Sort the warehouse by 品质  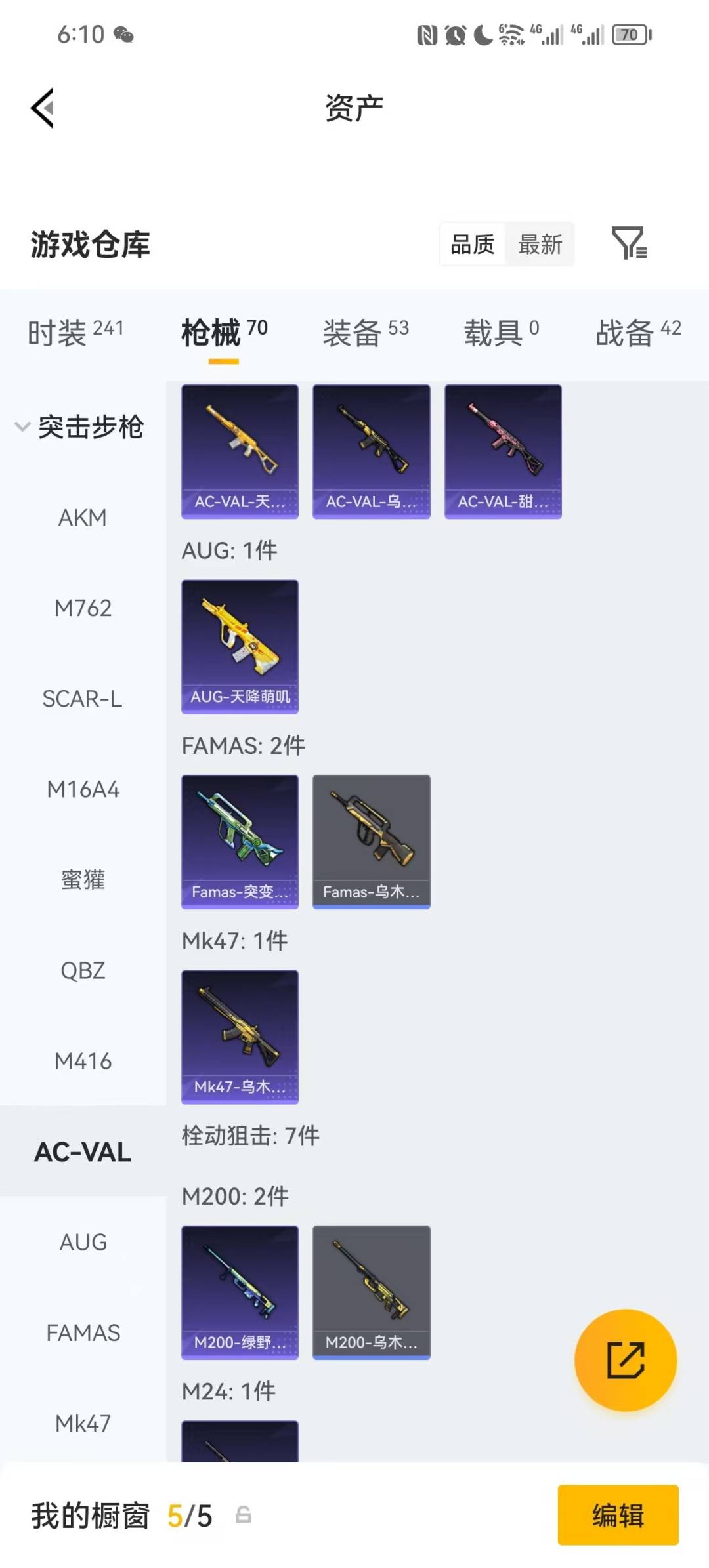(472, 245)
